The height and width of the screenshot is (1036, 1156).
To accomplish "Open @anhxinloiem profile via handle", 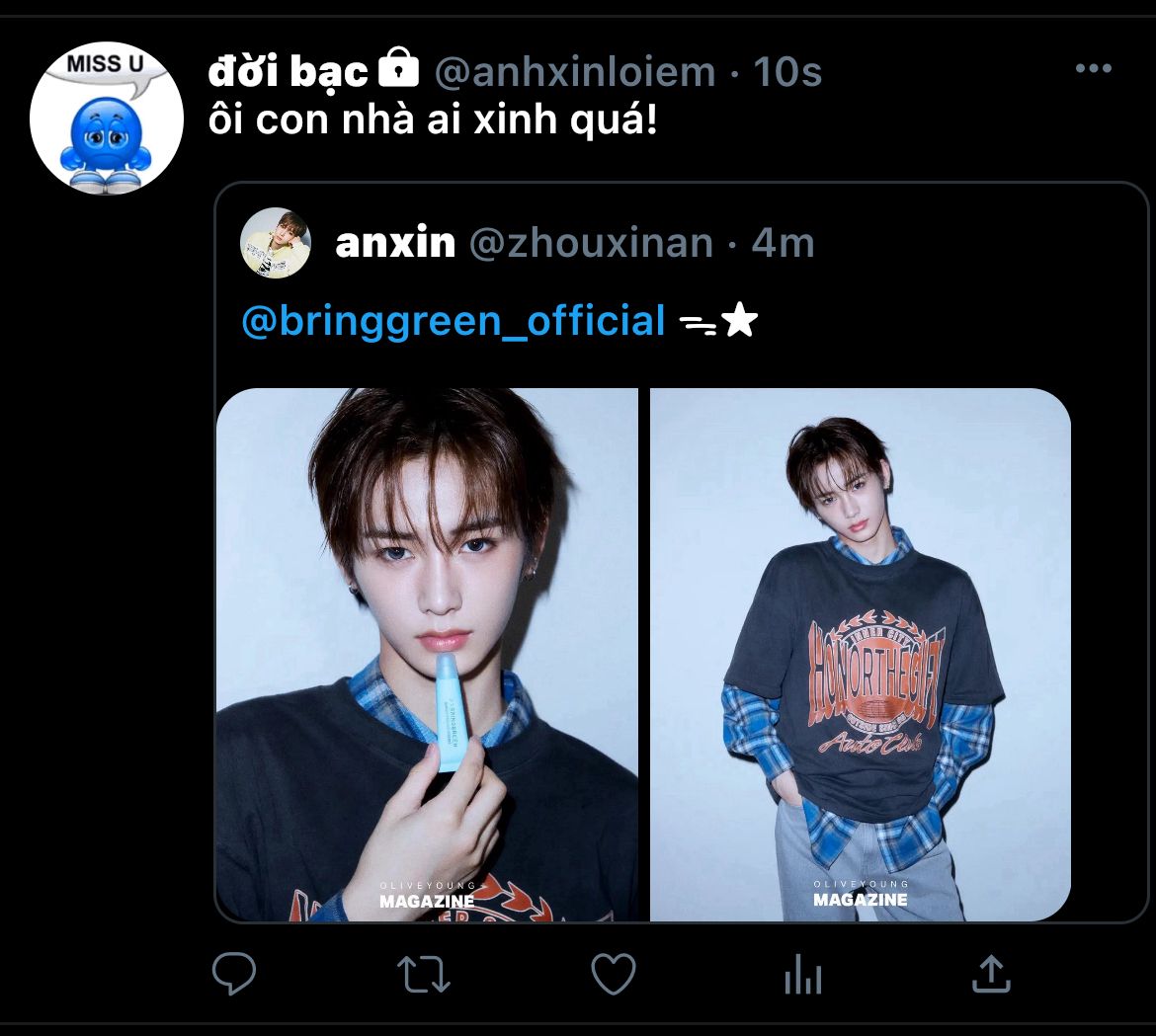I will [x=575, y=71].
